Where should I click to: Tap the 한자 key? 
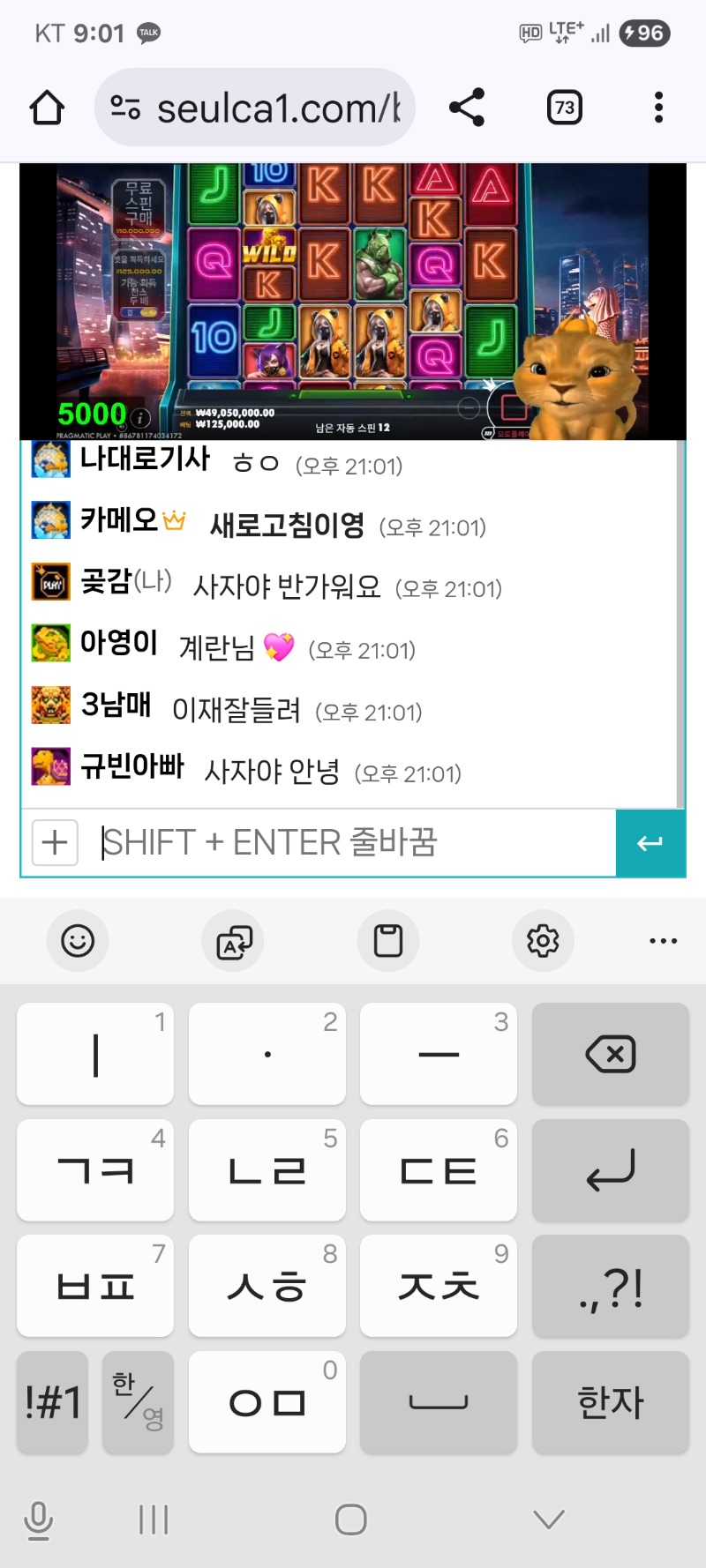point(610,1401)
